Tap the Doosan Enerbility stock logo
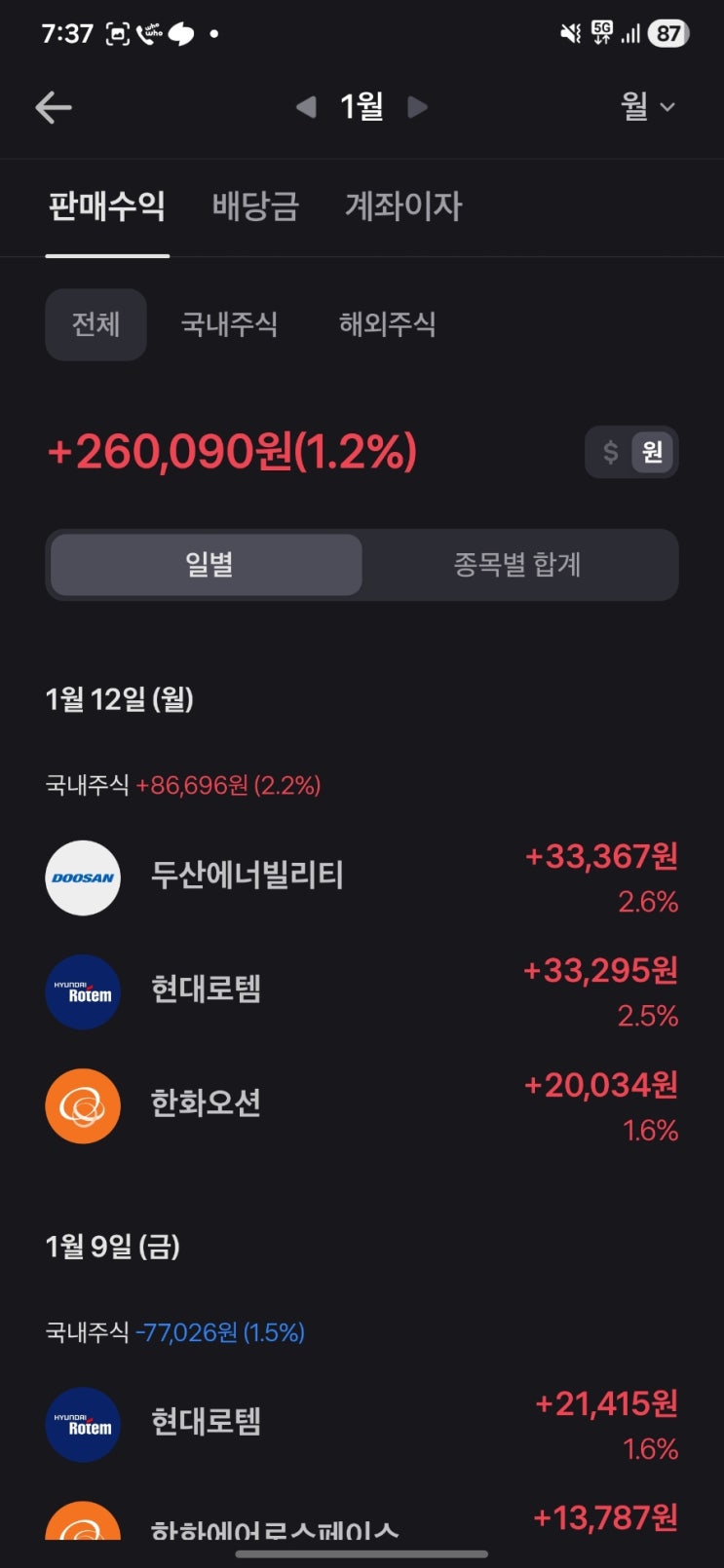This screenshot has width=724, height=1568. click(x=83, y=877)
